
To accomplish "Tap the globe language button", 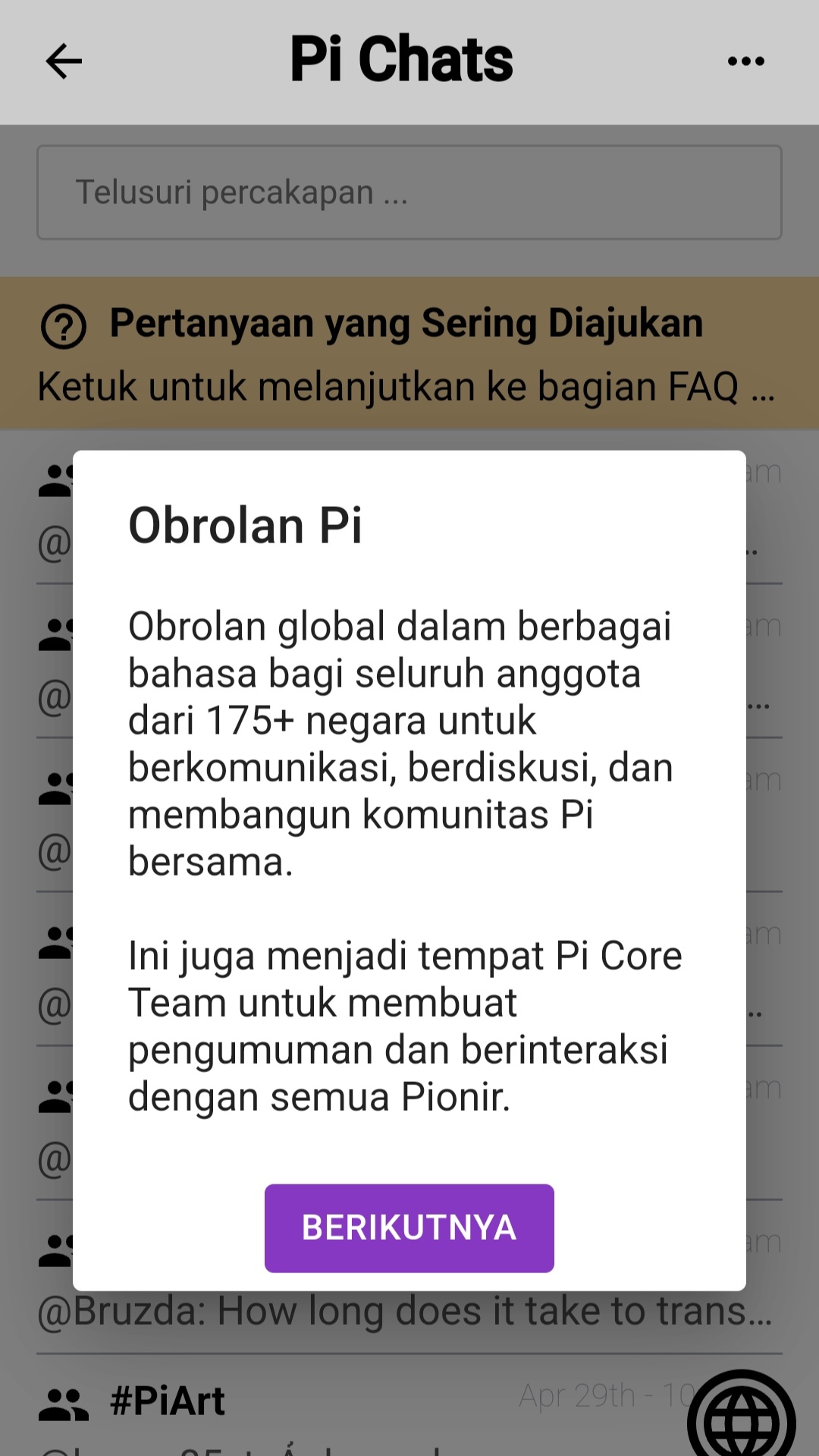I will click(742, 1417).
